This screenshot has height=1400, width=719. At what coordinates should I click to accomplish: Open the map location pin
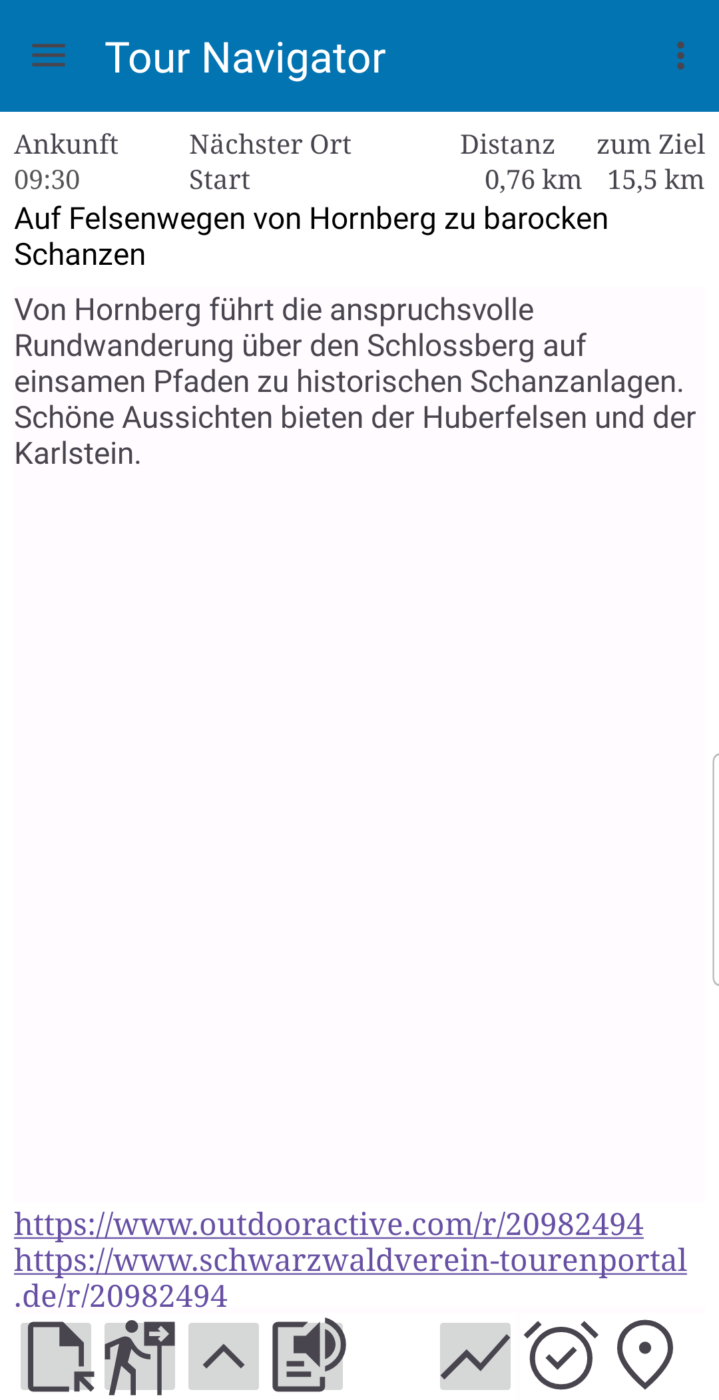[645, 1357]
